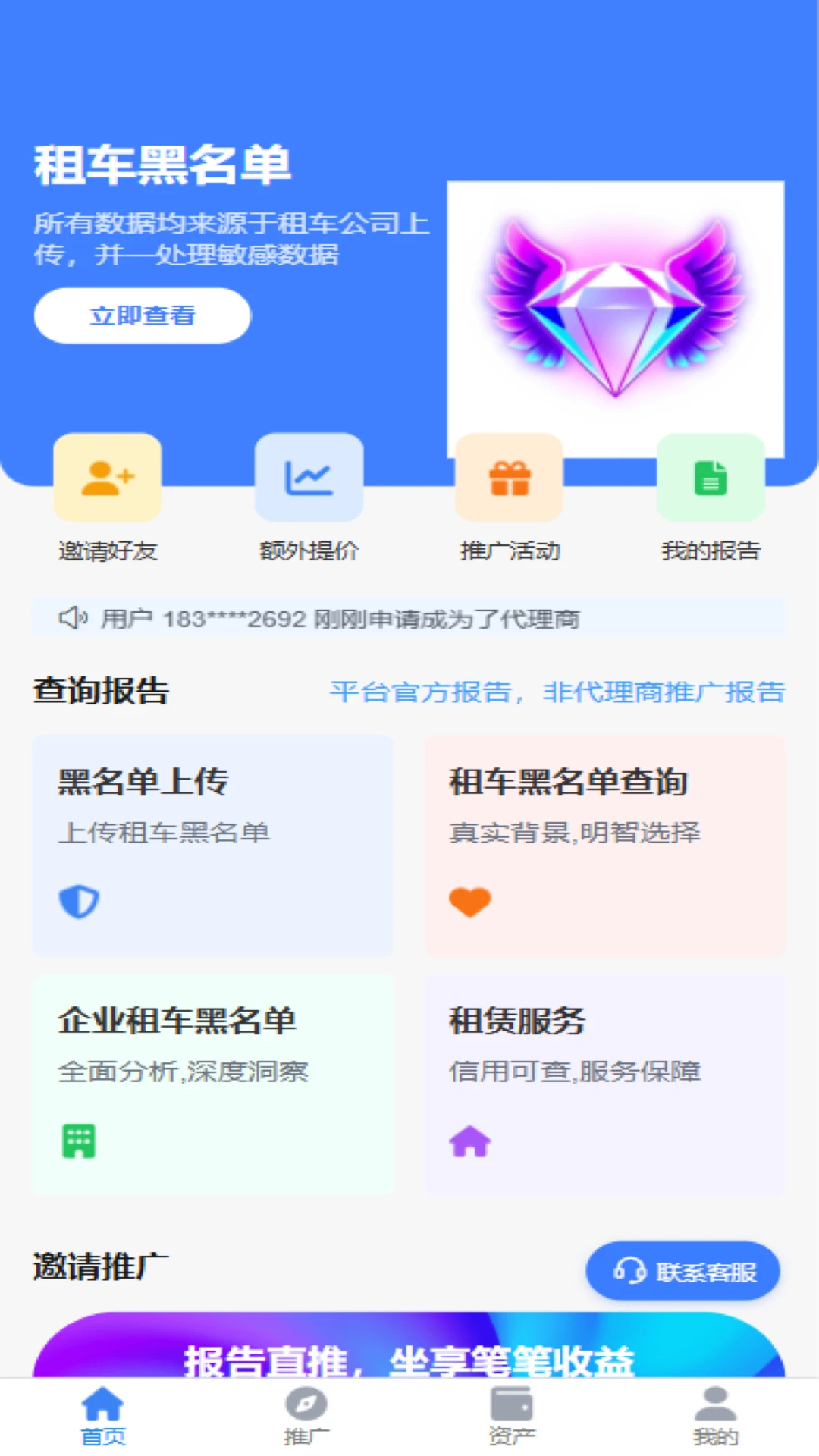819x1456 pixels.
Task: Contact customer service via 联系客服
Action: pyautogui.click(x=683, y=1271)
